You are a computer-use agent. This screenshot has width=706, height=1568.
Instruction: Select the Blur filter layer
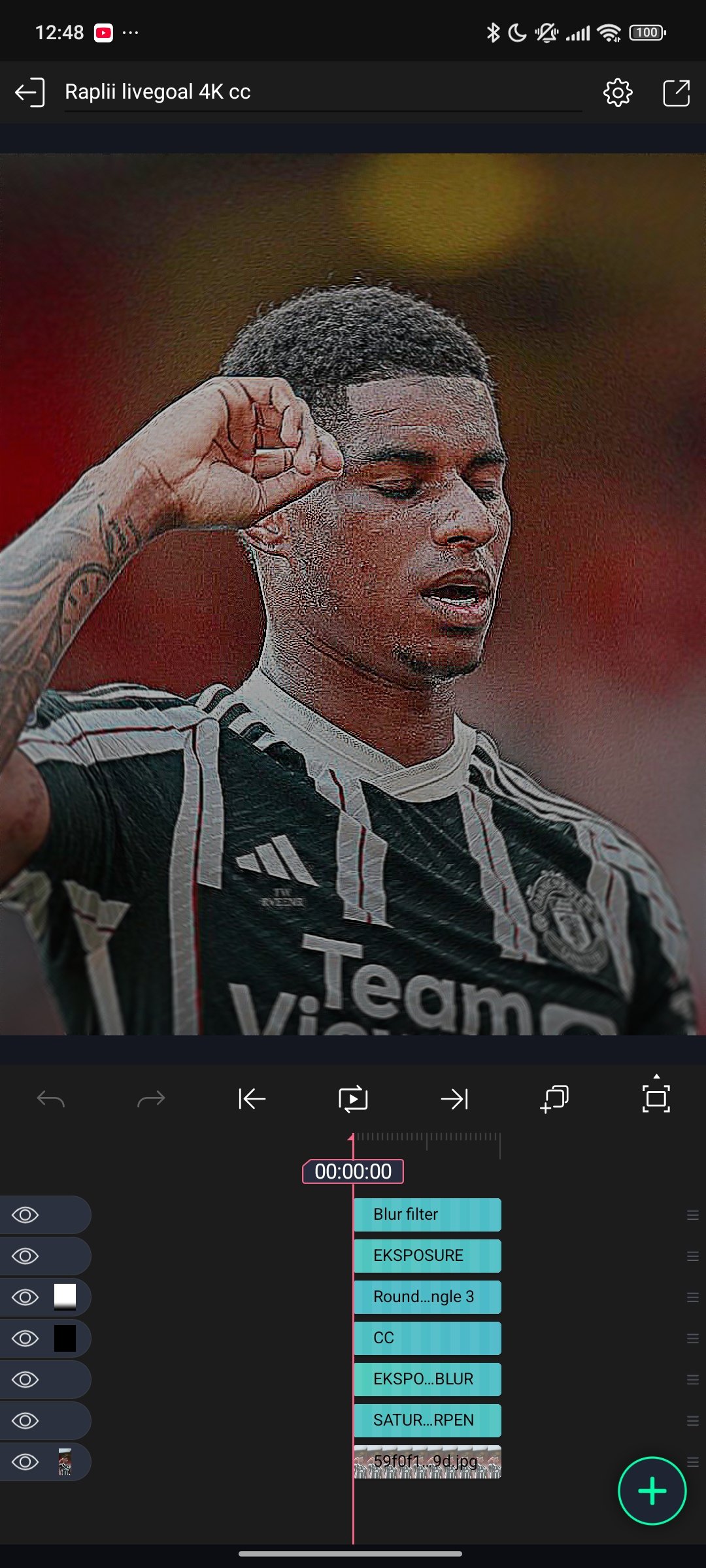(428, 1215)
